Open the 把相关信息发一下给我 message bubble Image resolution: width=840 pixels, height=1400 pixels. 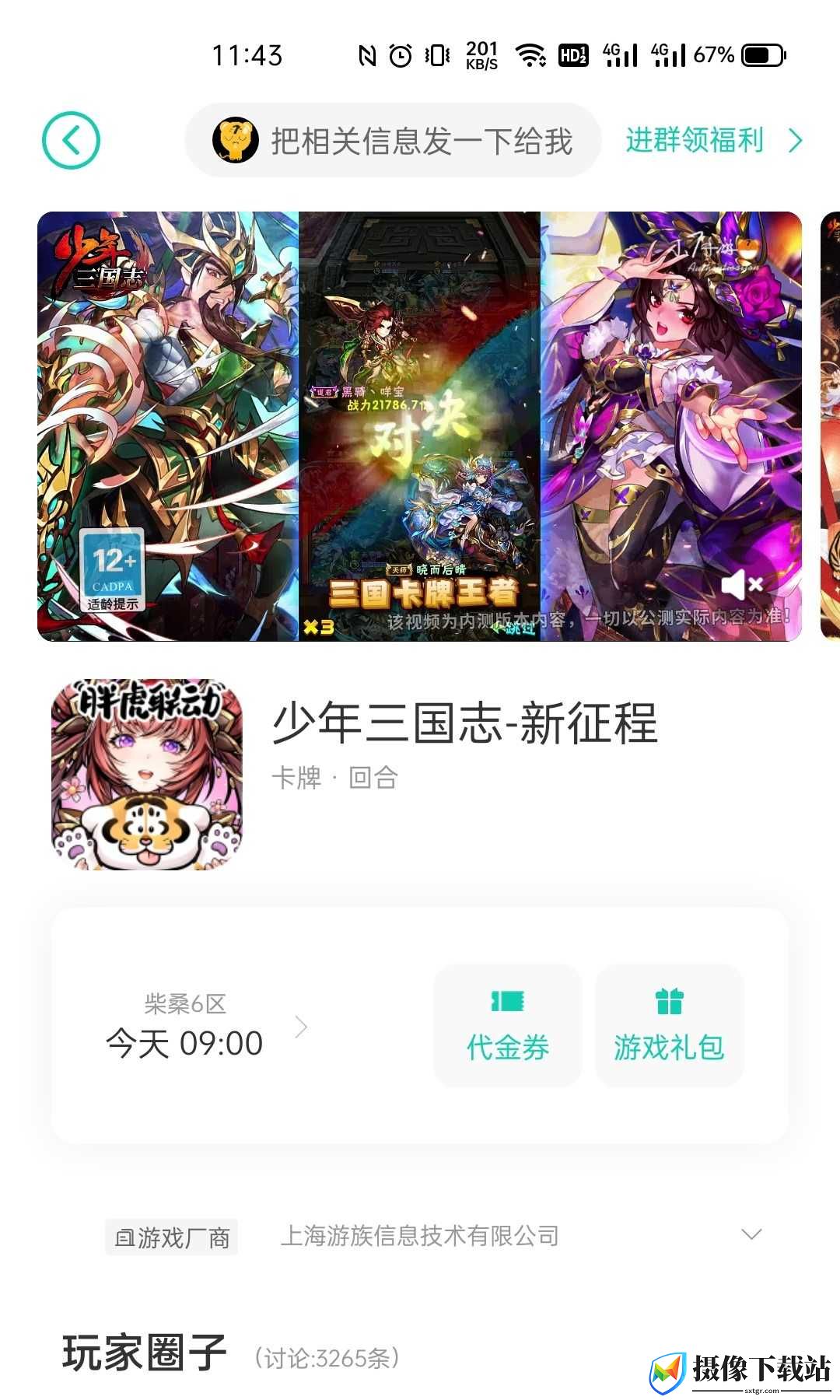click(x=393, y=141)
